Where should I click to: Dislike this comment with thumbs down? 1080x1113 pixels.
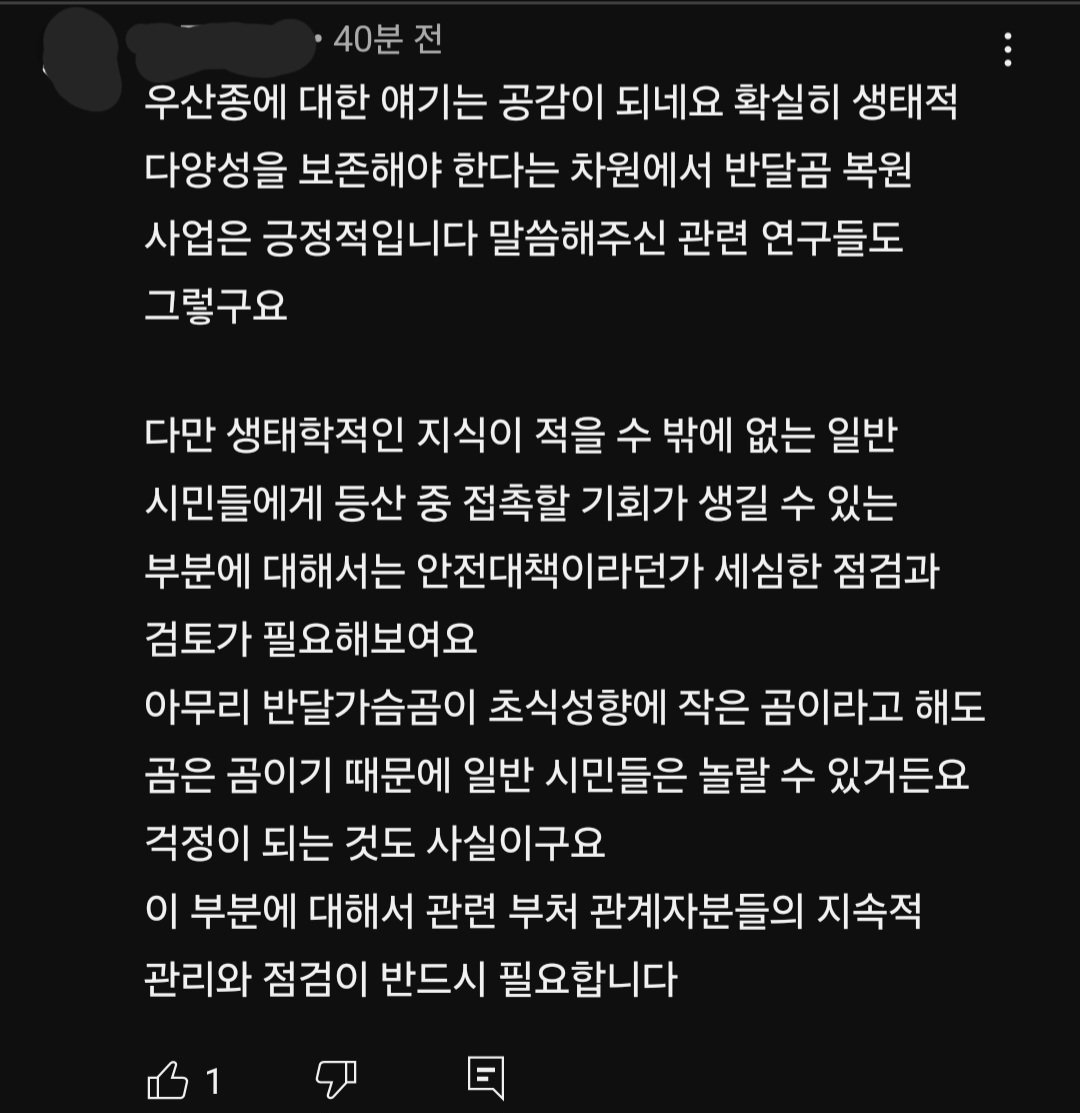[336, 1080]
